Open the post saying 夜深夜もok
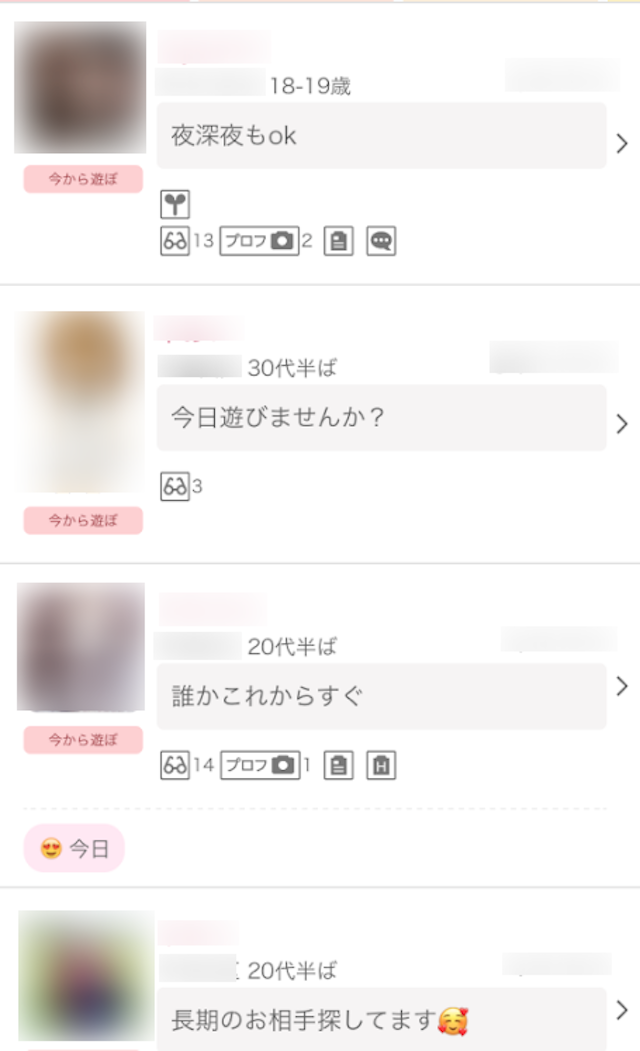Image resolution: width=640 pixels, height=1051 pixels. coord(380,136)
